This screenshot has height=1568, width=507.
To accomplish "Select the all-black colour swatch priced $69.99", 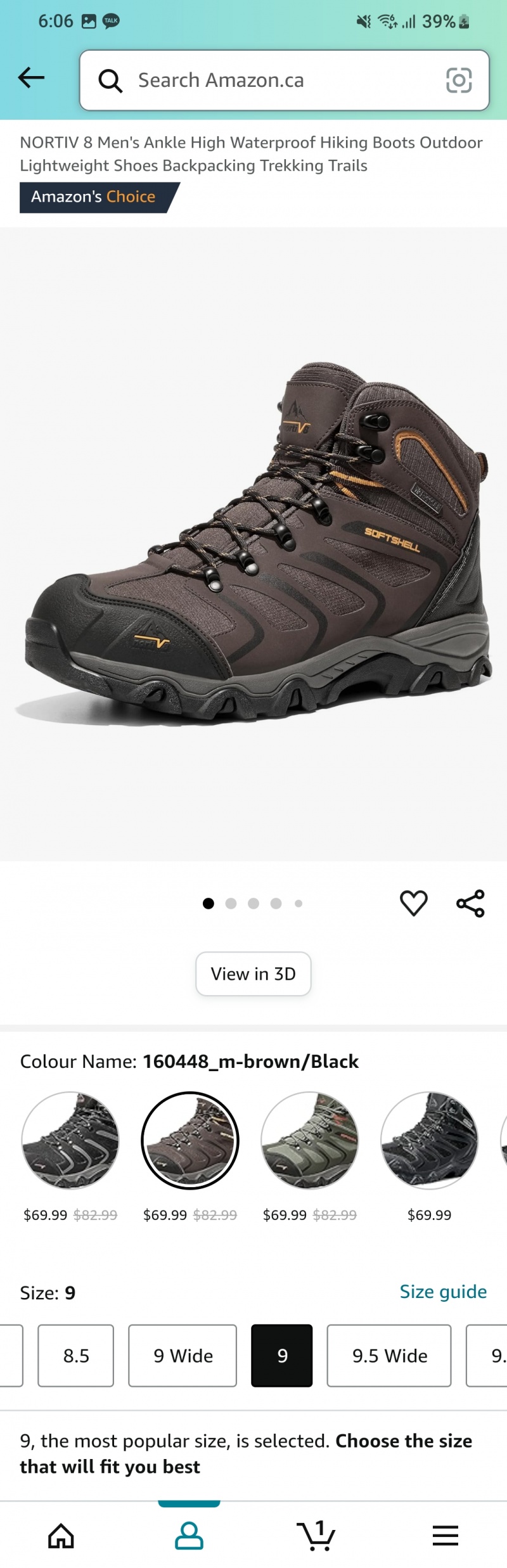I will [x=429, y=1140].
